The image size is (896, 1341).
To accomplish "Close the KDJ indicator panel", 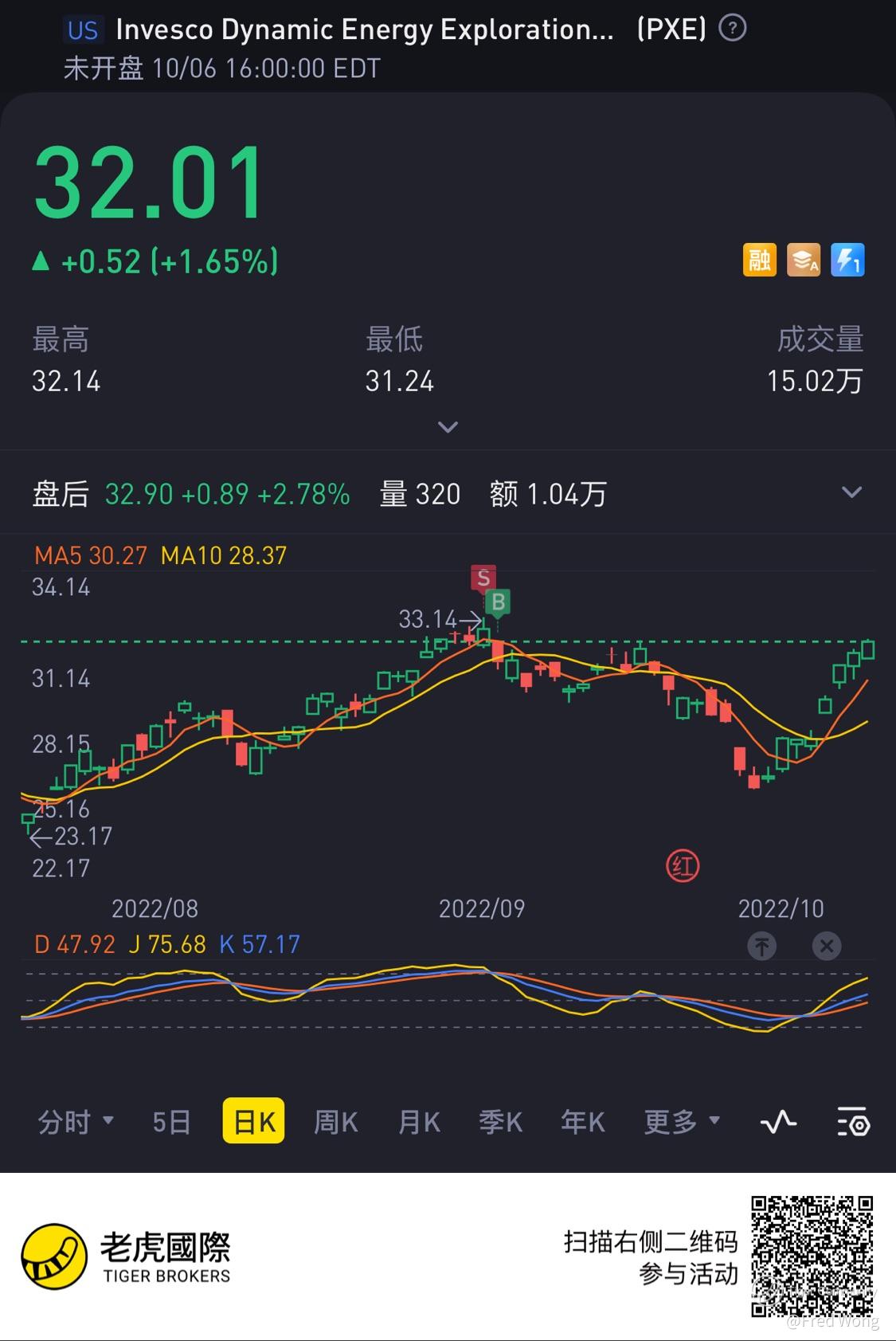I will [x=826, y=946].
